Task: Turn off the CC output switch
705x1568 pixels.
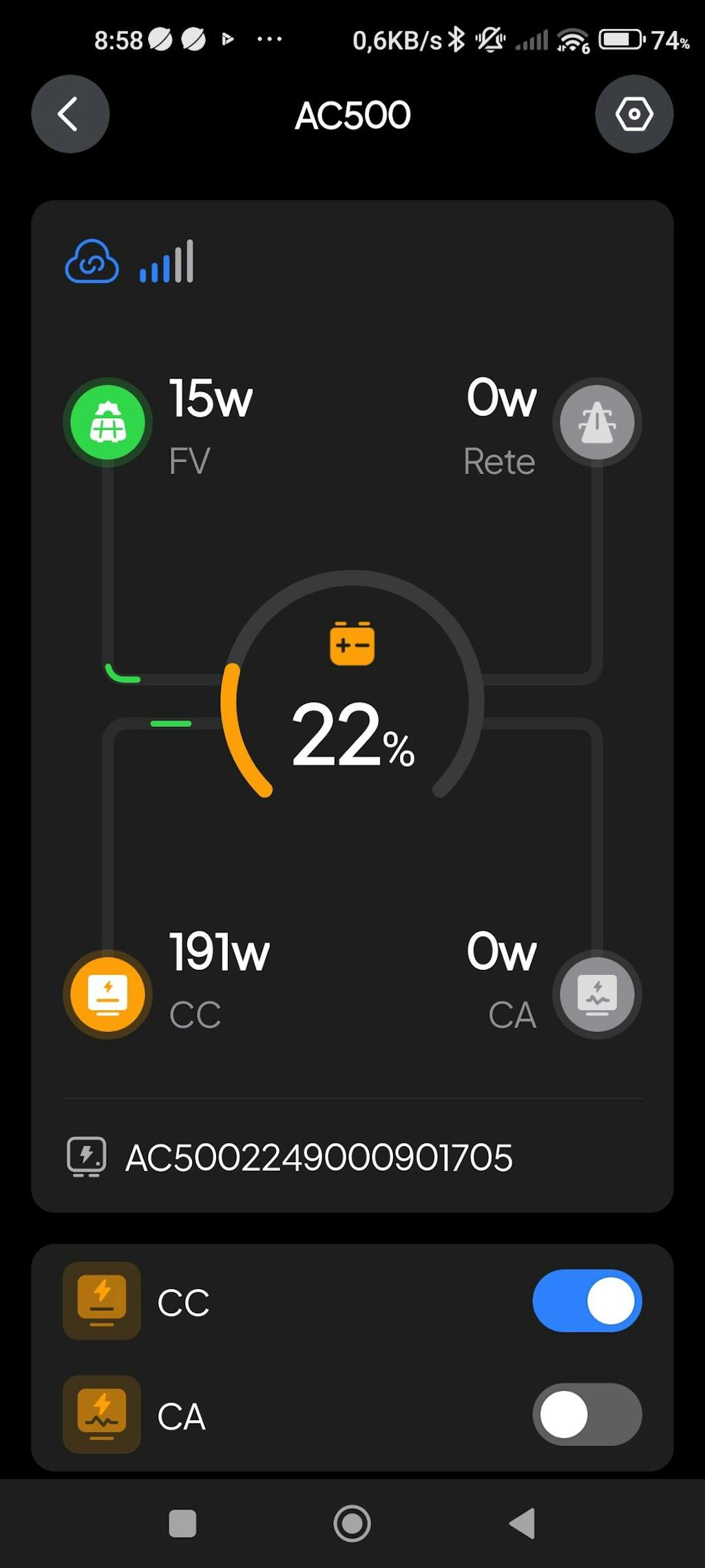Action: (x=587, y=1301)
